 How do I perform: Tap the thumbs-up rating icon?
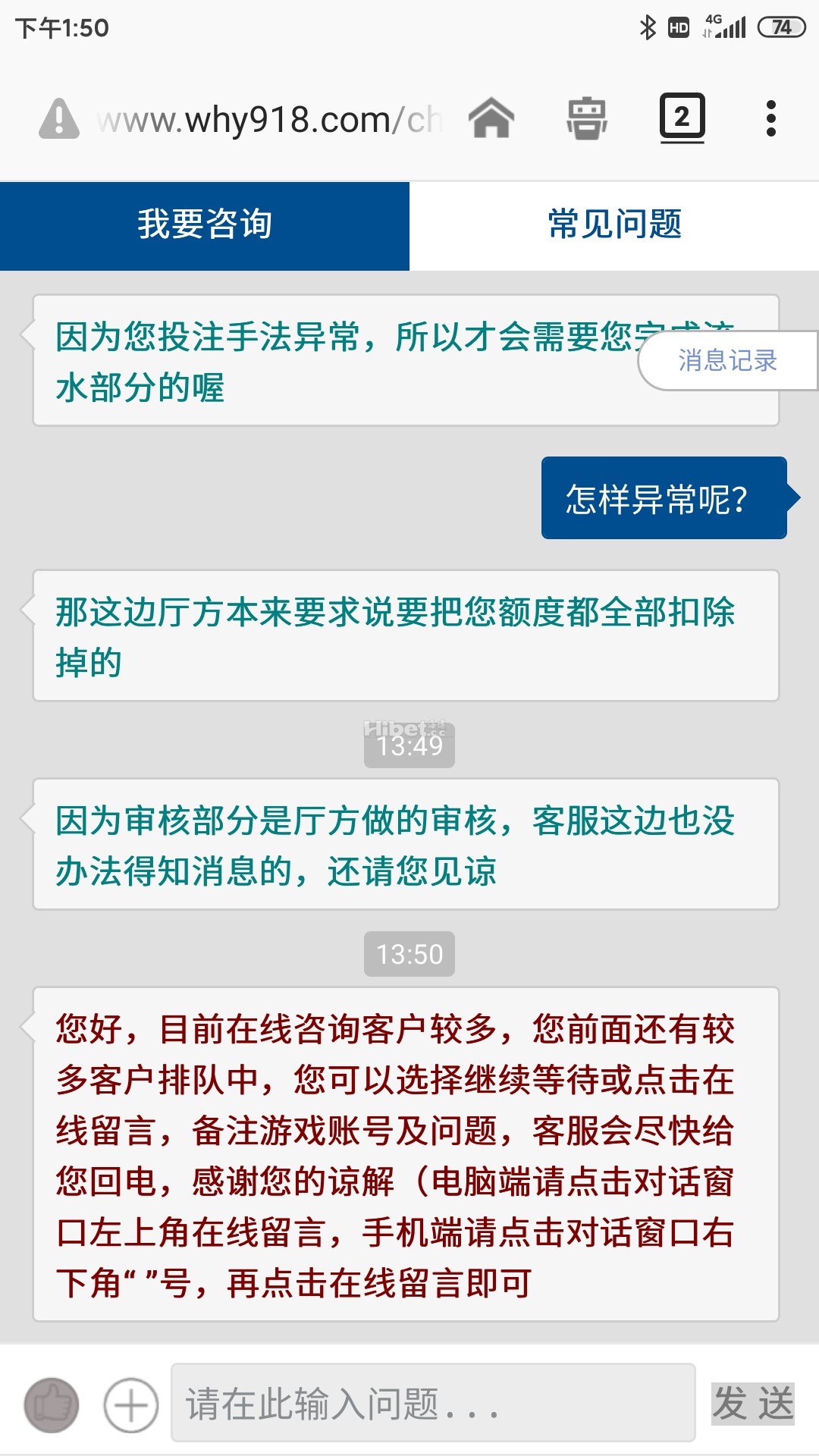[x=52, y=1405]
